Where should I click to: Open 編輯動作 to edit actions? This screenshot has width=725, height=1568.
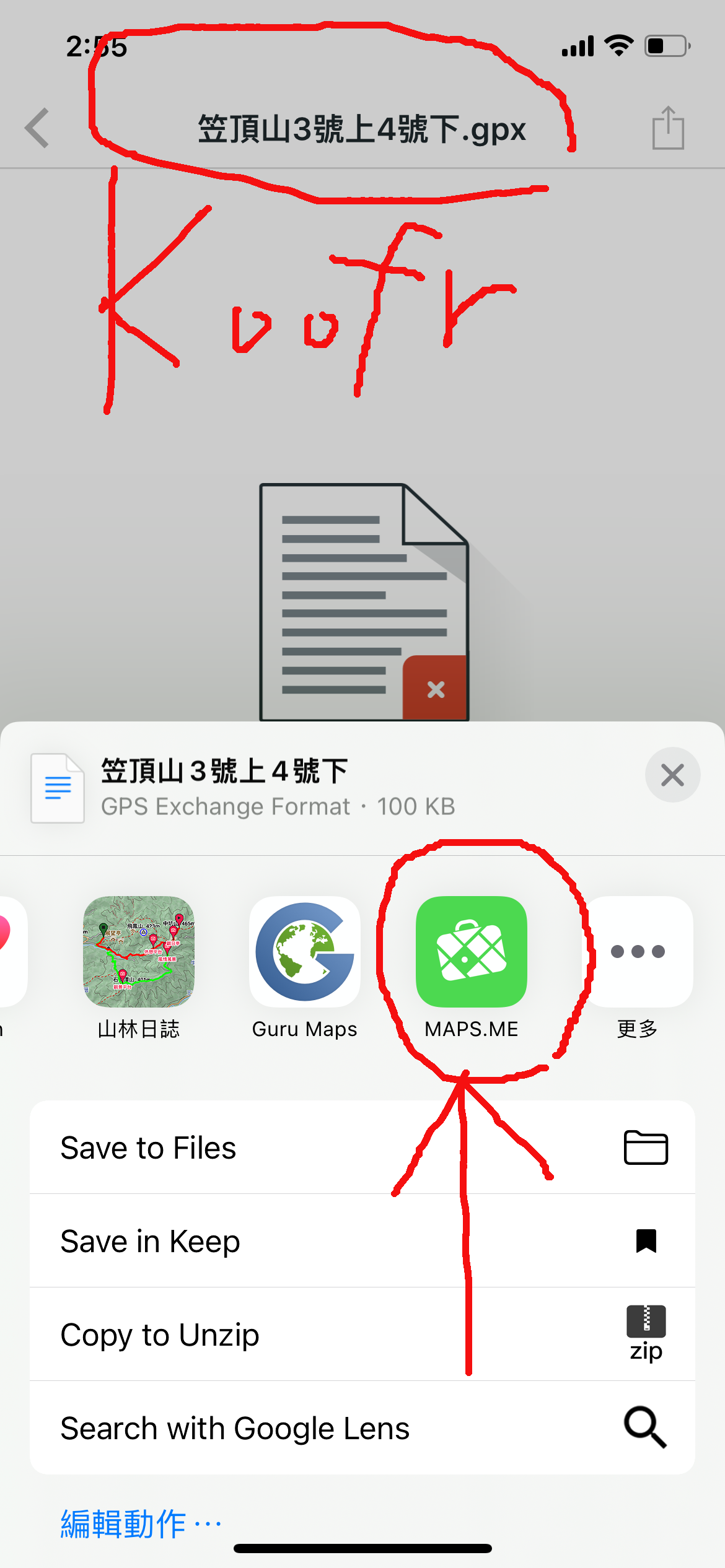pyautogui.click(x=140, y=1523)
